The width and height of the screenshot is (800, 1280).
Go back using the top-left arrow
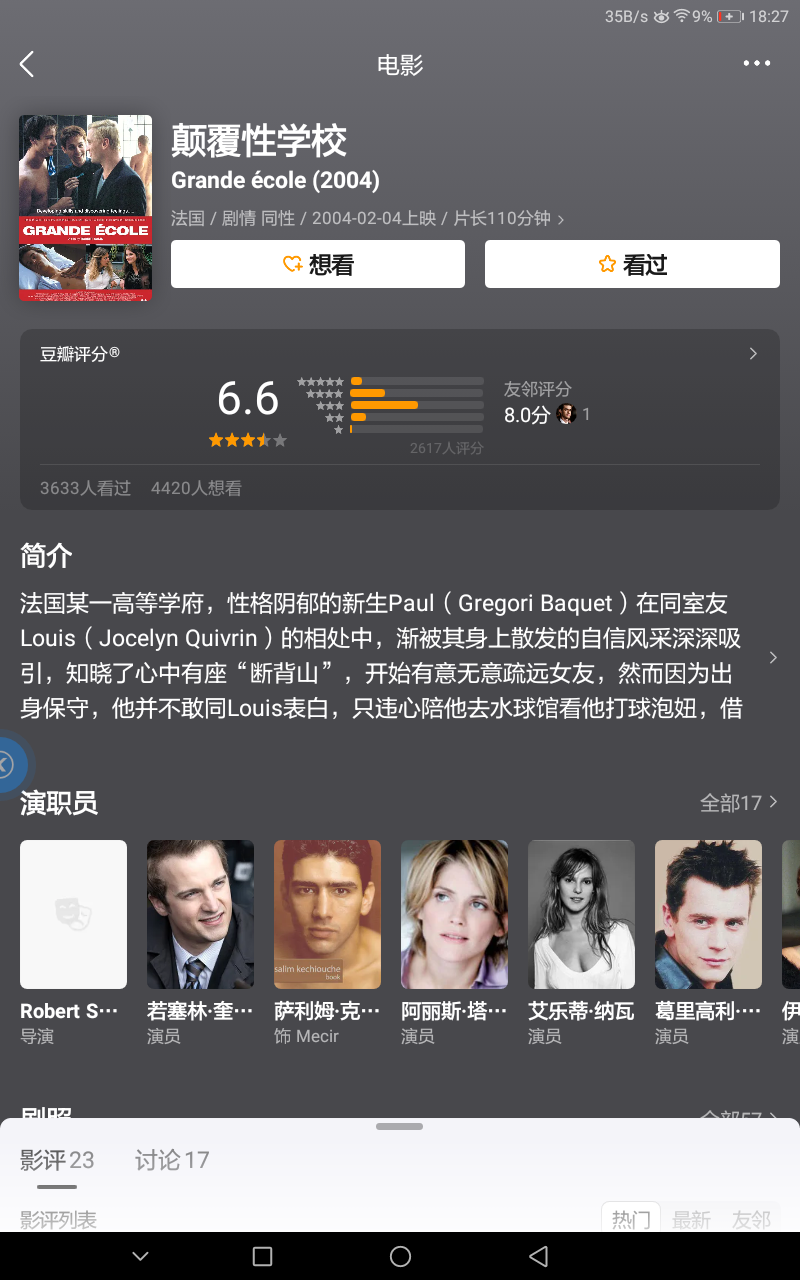click(27, 64)
